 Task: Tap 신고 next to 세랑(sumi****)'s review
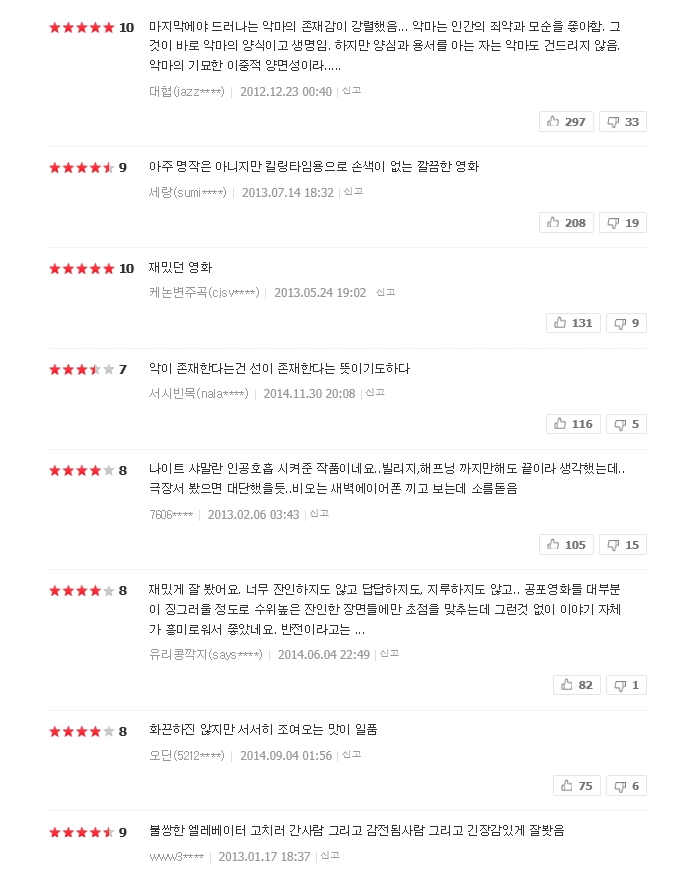(353, 192)
